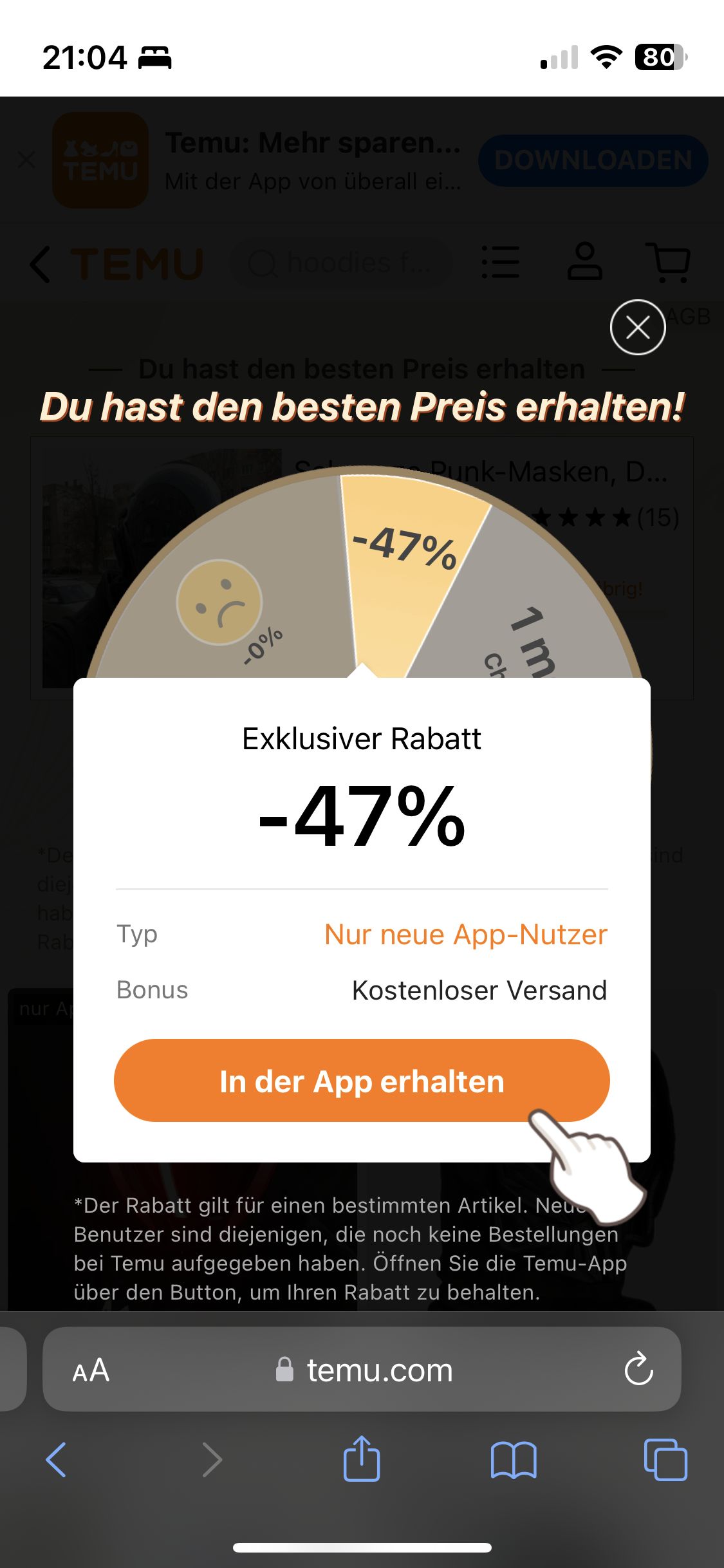
Task: Show open Safari tabs
Action: coord(665,1459)
